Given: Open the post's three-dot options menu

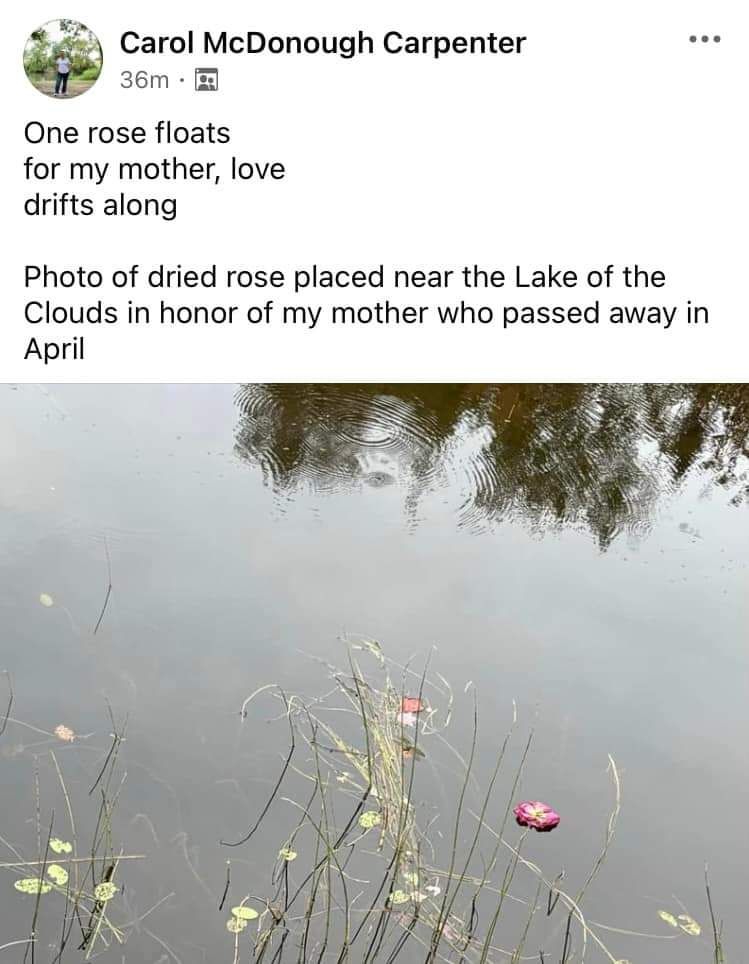Looking at the screenshot, I should click(704, 40).
